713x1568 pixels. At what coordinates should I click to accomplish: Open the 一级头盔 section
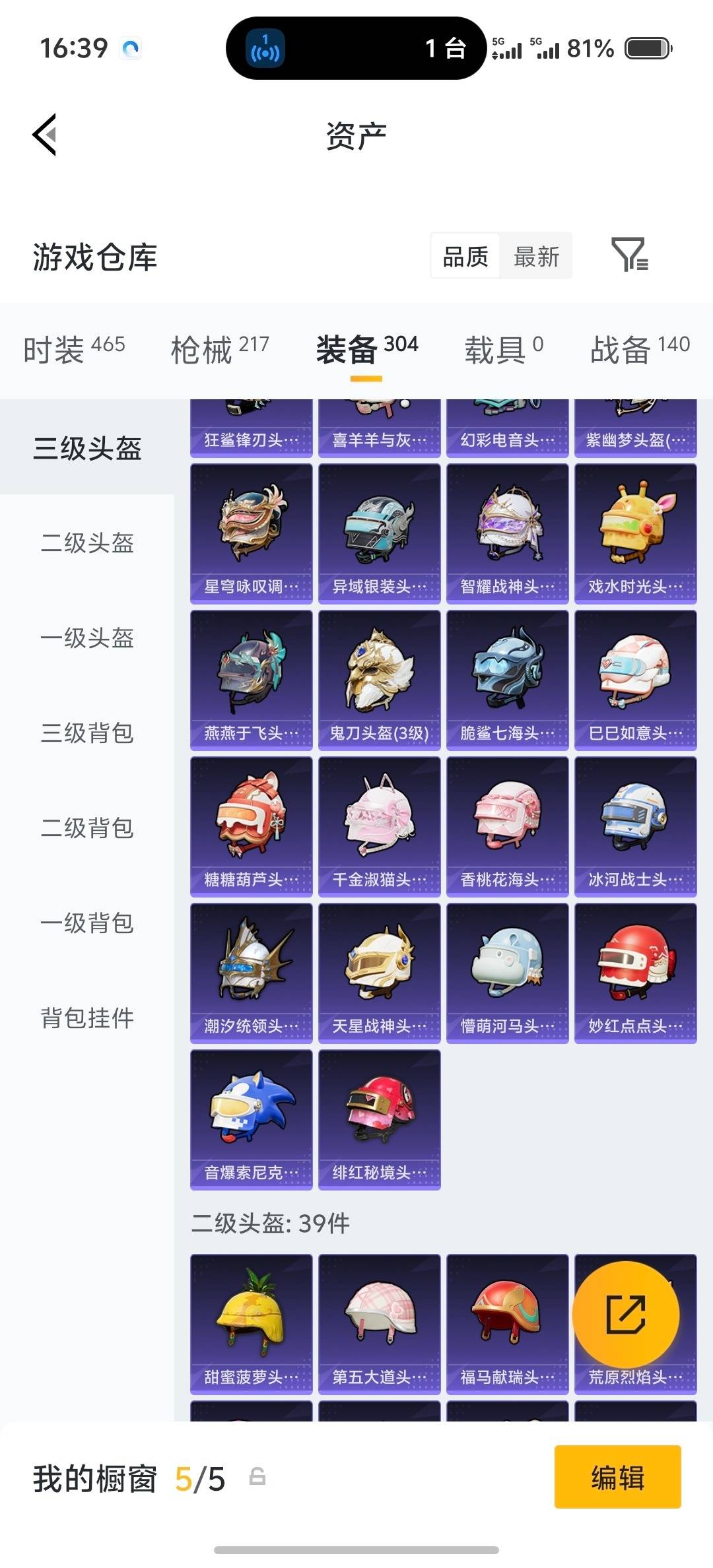tap(88, 638)
